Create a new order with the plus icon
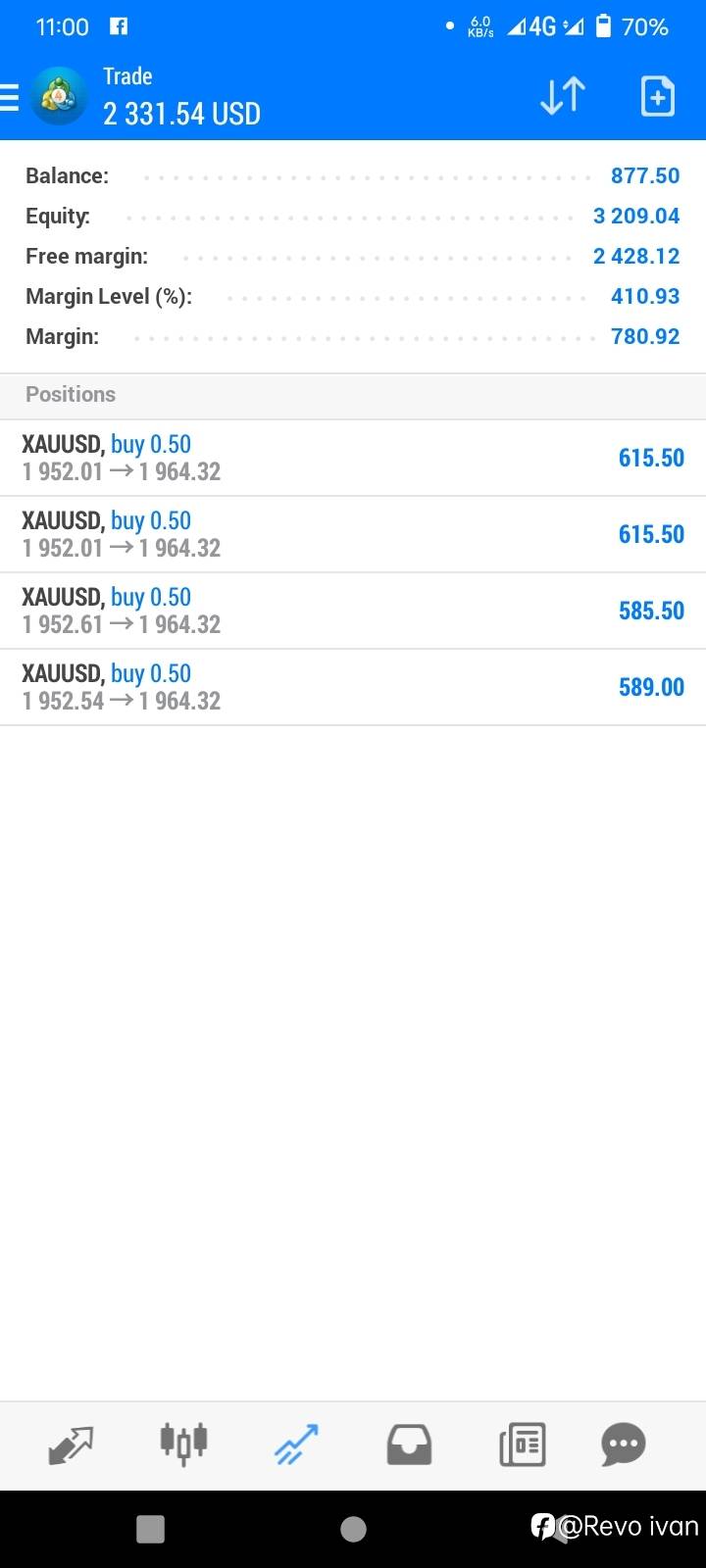 tap(657, 96)
